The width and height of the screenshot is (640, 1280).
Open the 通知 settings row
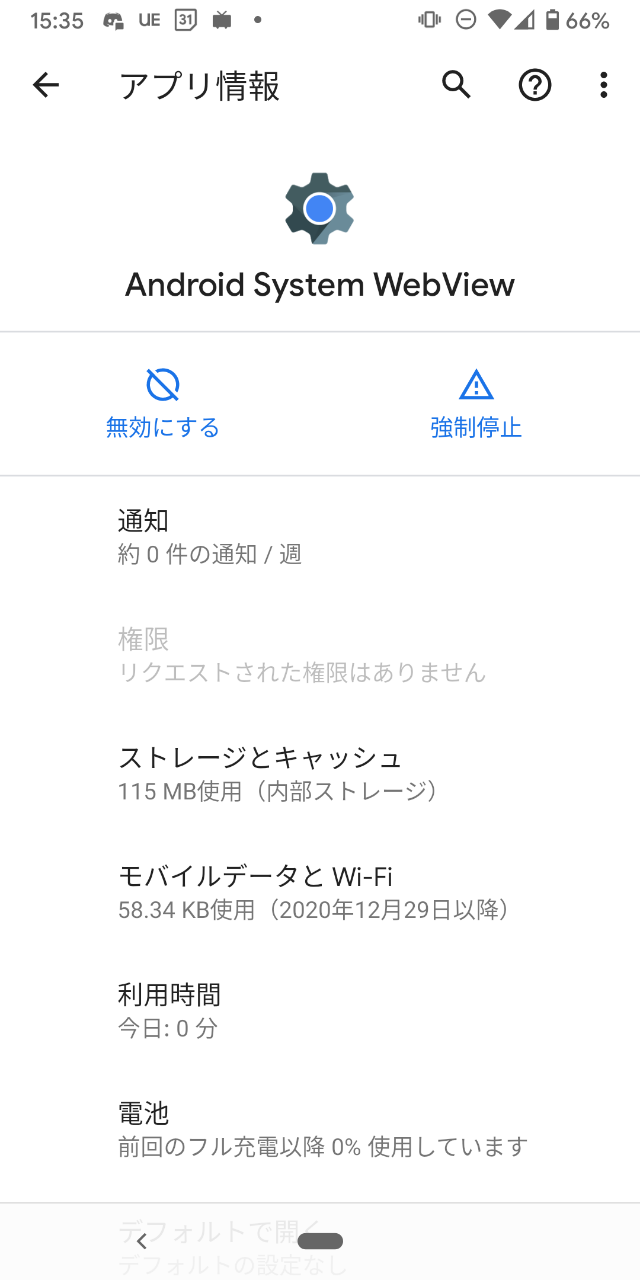click(320, 536)
